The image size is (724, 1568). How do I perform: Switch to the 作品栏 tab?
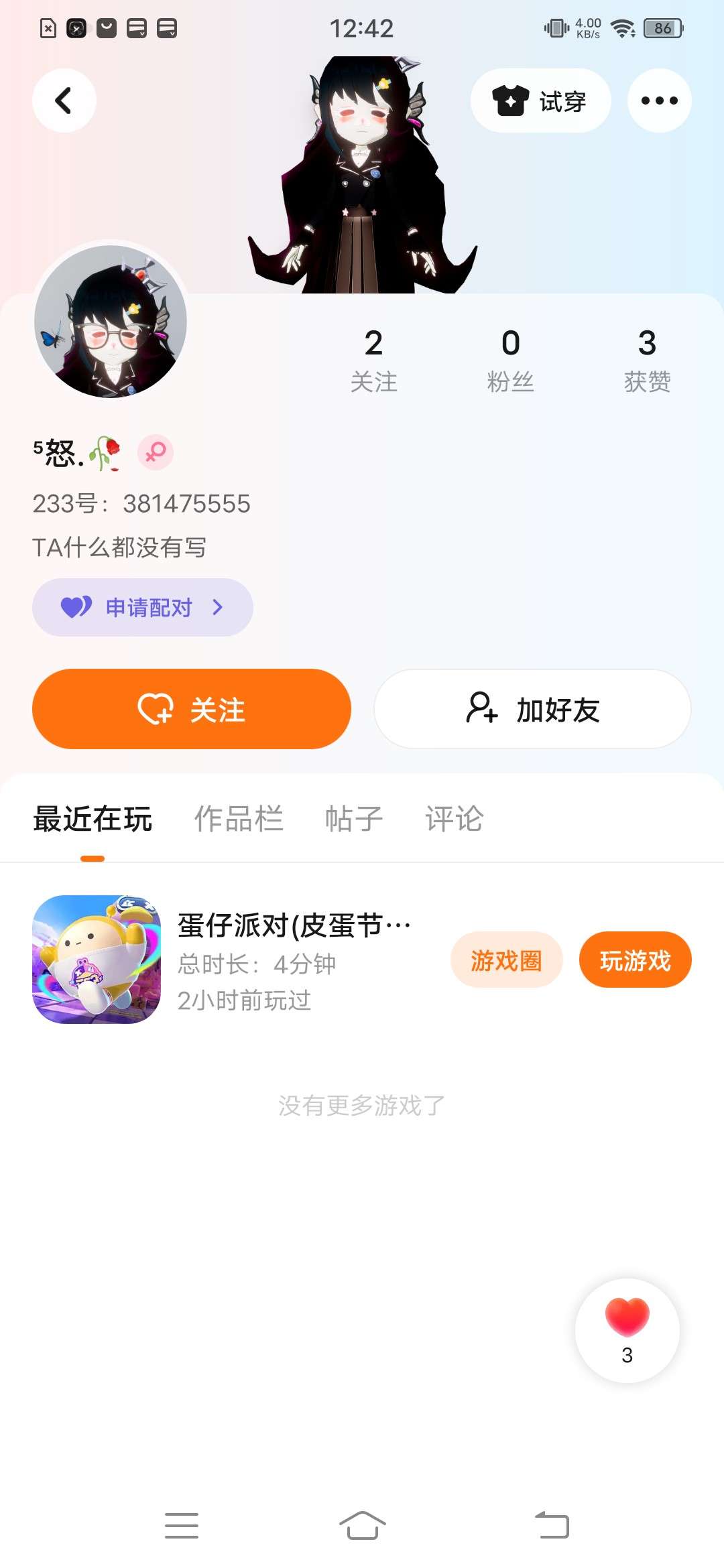239,819
